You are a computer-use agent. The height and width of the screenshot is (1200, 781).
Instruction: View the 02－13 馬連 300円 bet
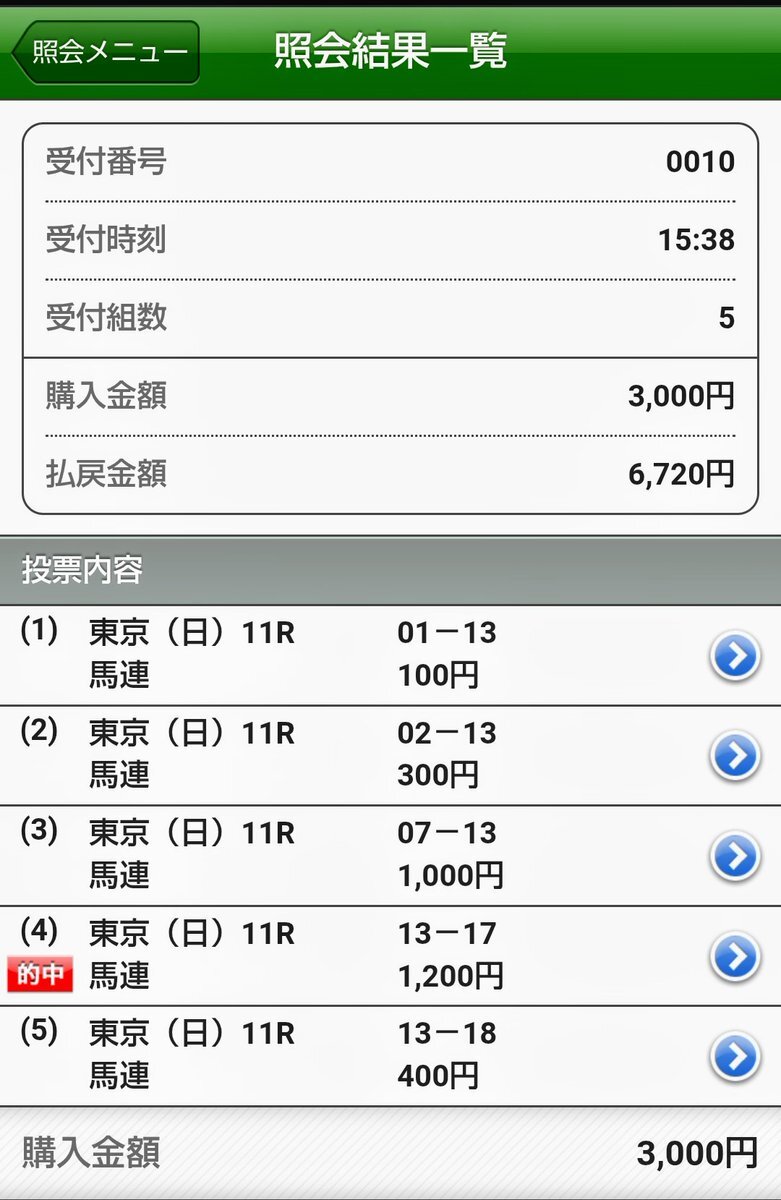pyautogui.click(x=735, y=757)
